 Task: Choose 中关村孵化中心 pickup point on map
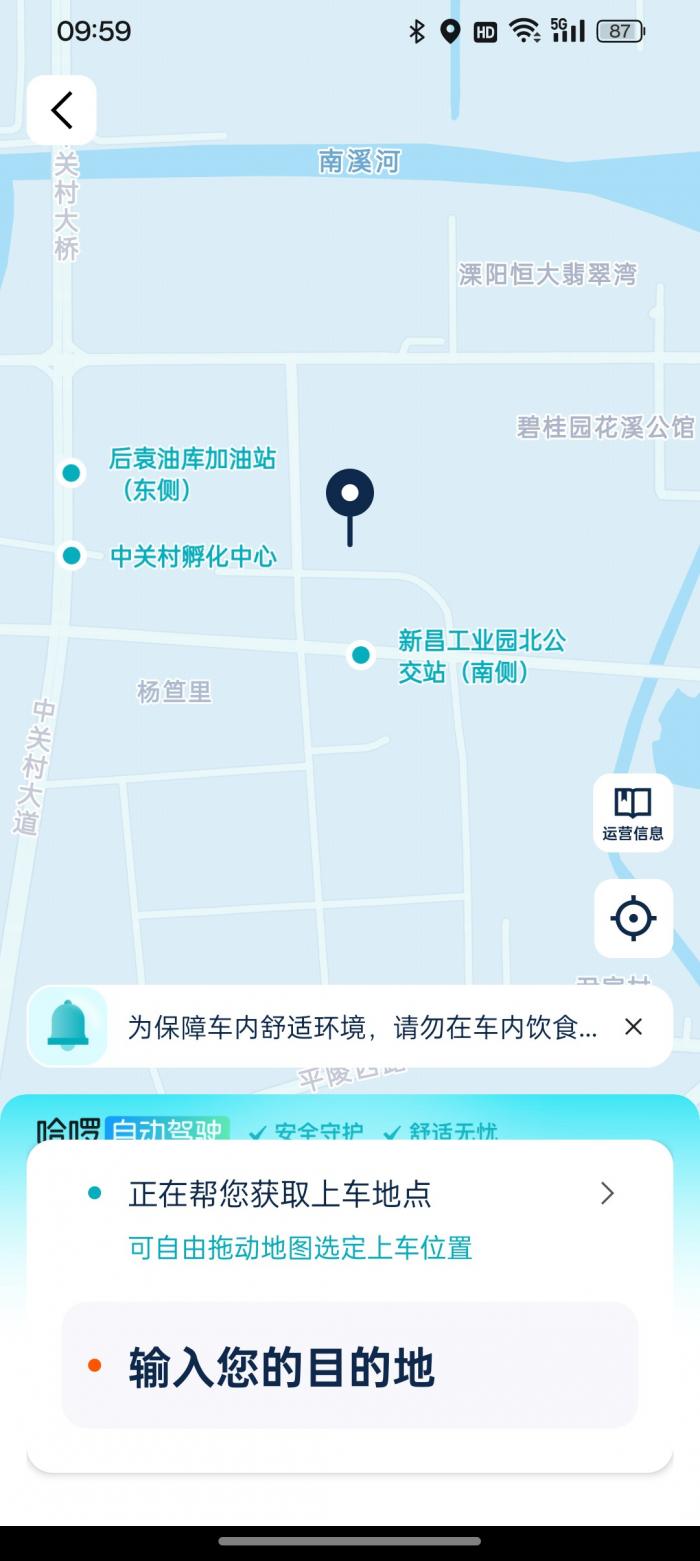pyautogui.click(x=72, y=556)
